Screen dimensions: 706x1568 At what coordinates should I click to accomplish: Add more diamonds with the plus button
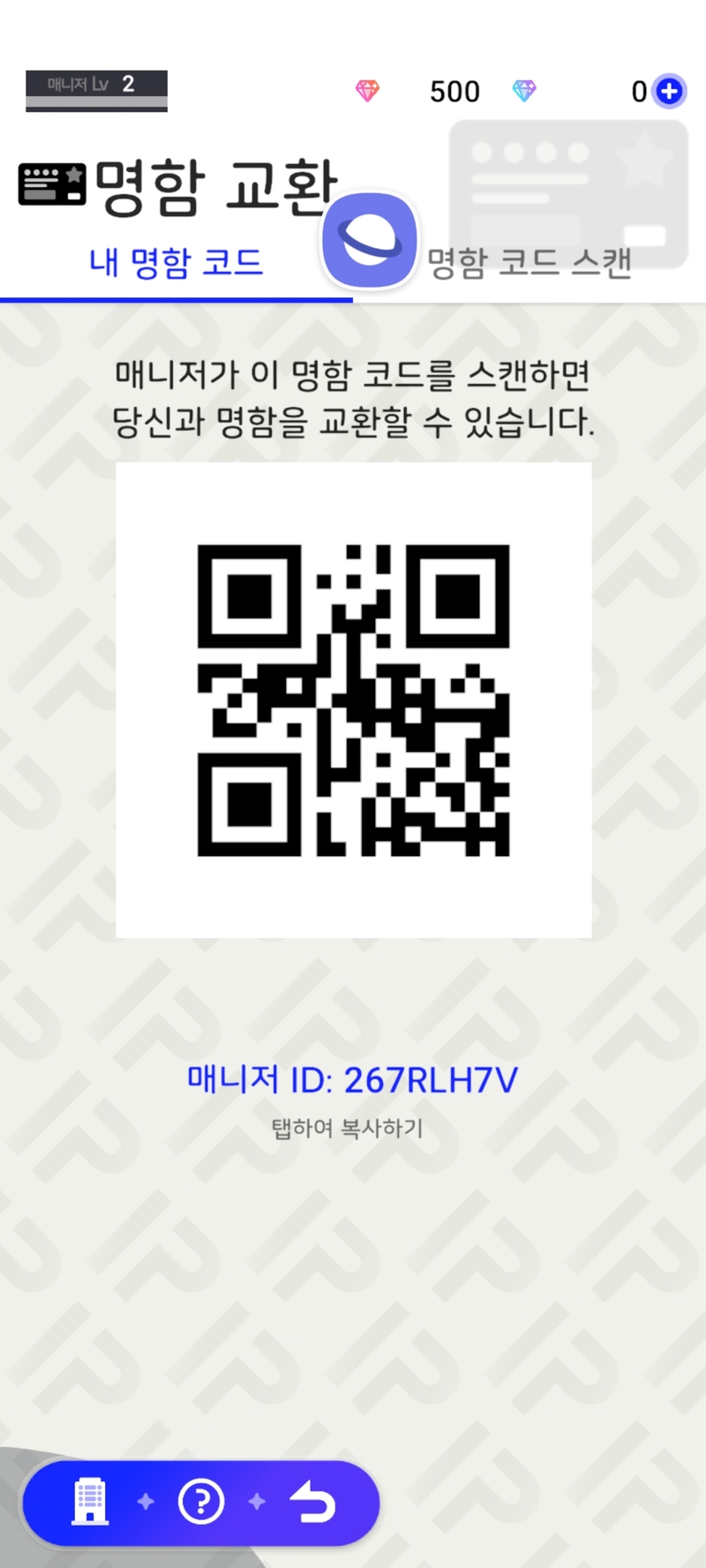[670, 91]
